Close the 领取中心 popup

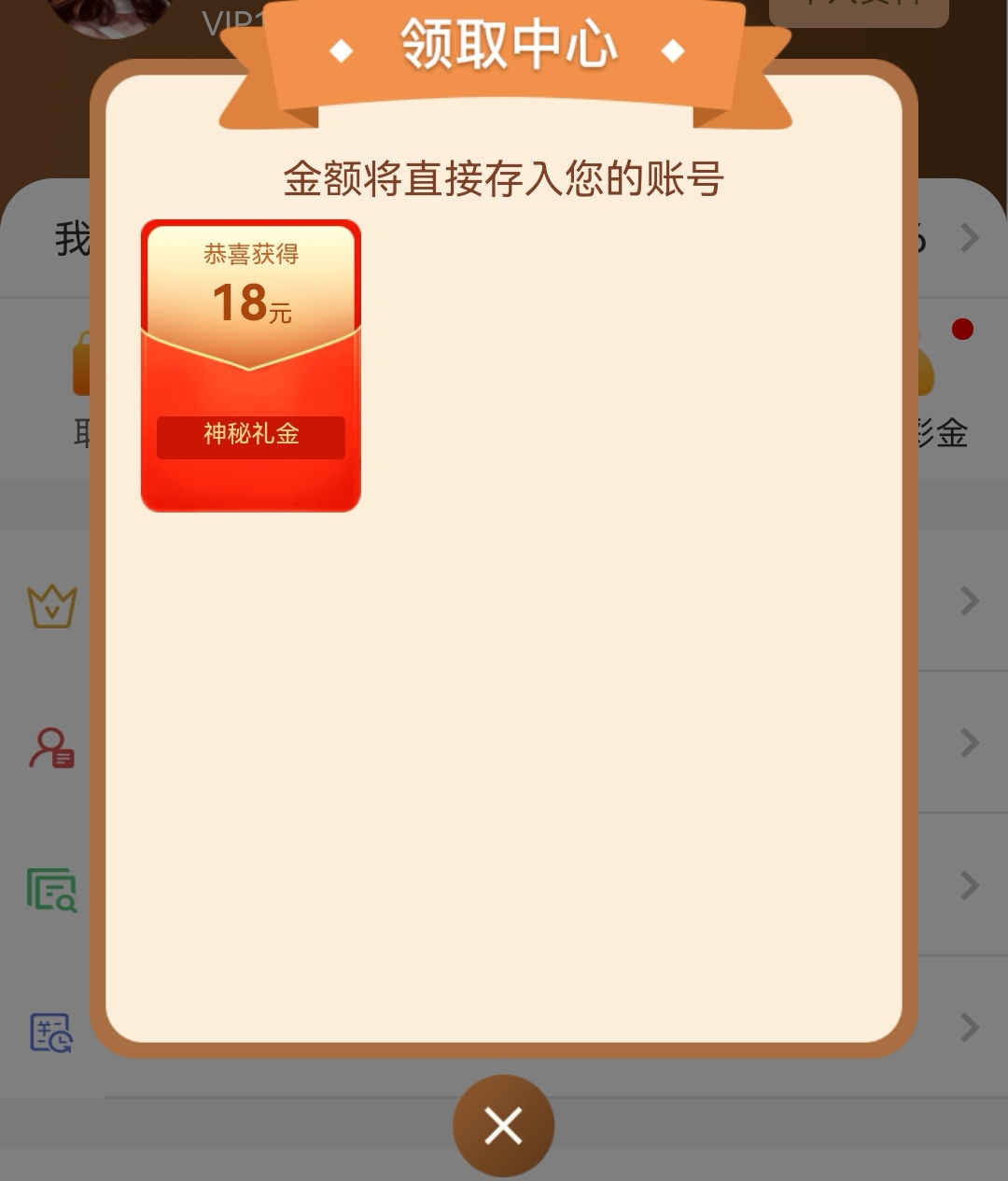tap(503, 1126)
